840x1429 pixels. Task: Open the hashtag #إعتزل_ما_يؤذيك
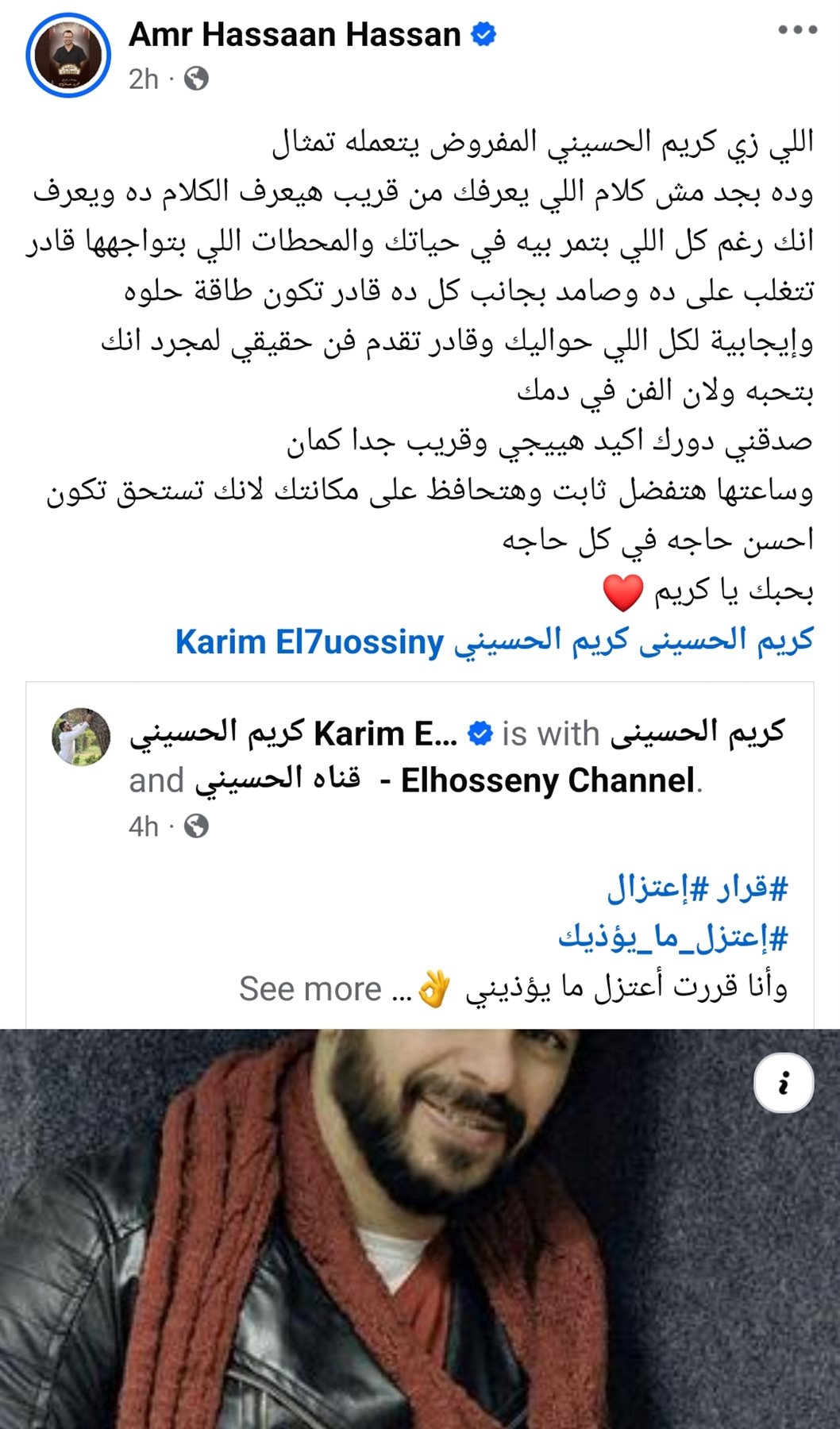point(672,938)
